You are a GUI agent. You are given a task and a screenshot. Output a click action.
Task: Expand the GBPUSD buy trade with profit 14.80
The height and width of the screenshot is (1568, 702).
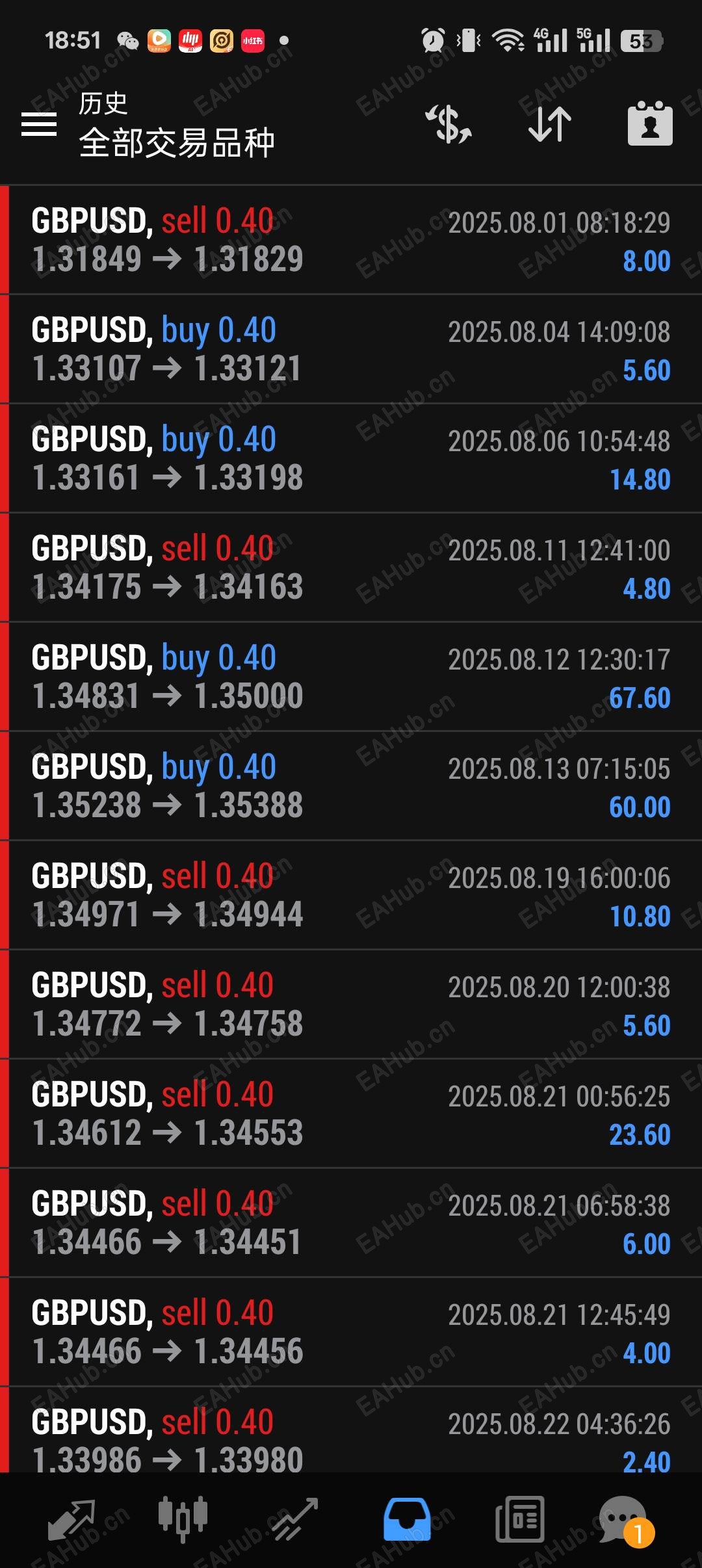351,459
